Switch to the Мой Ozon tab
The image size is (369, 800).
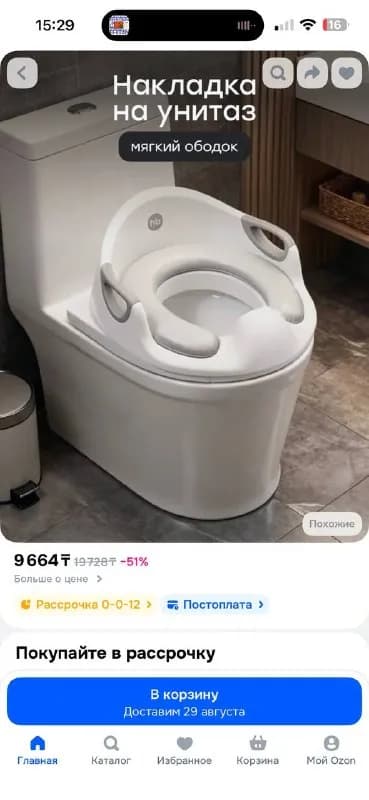331,751
